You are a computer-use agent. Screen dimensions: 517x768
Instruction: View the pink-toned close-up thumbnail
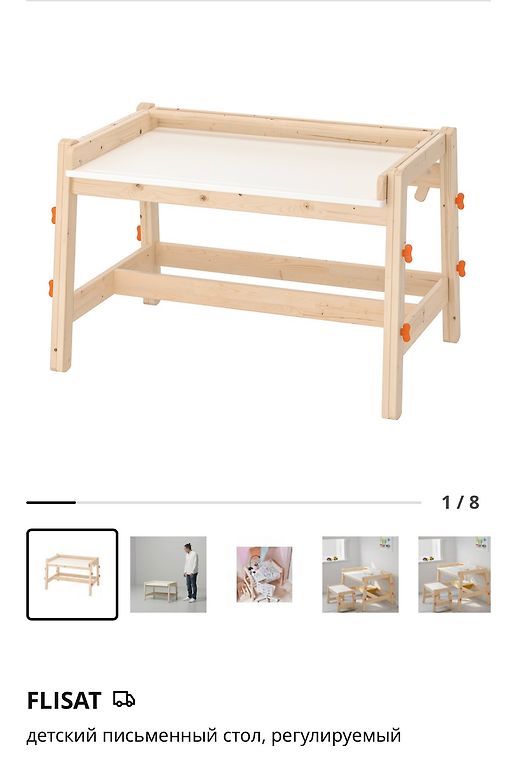click(x=264, y=575)
